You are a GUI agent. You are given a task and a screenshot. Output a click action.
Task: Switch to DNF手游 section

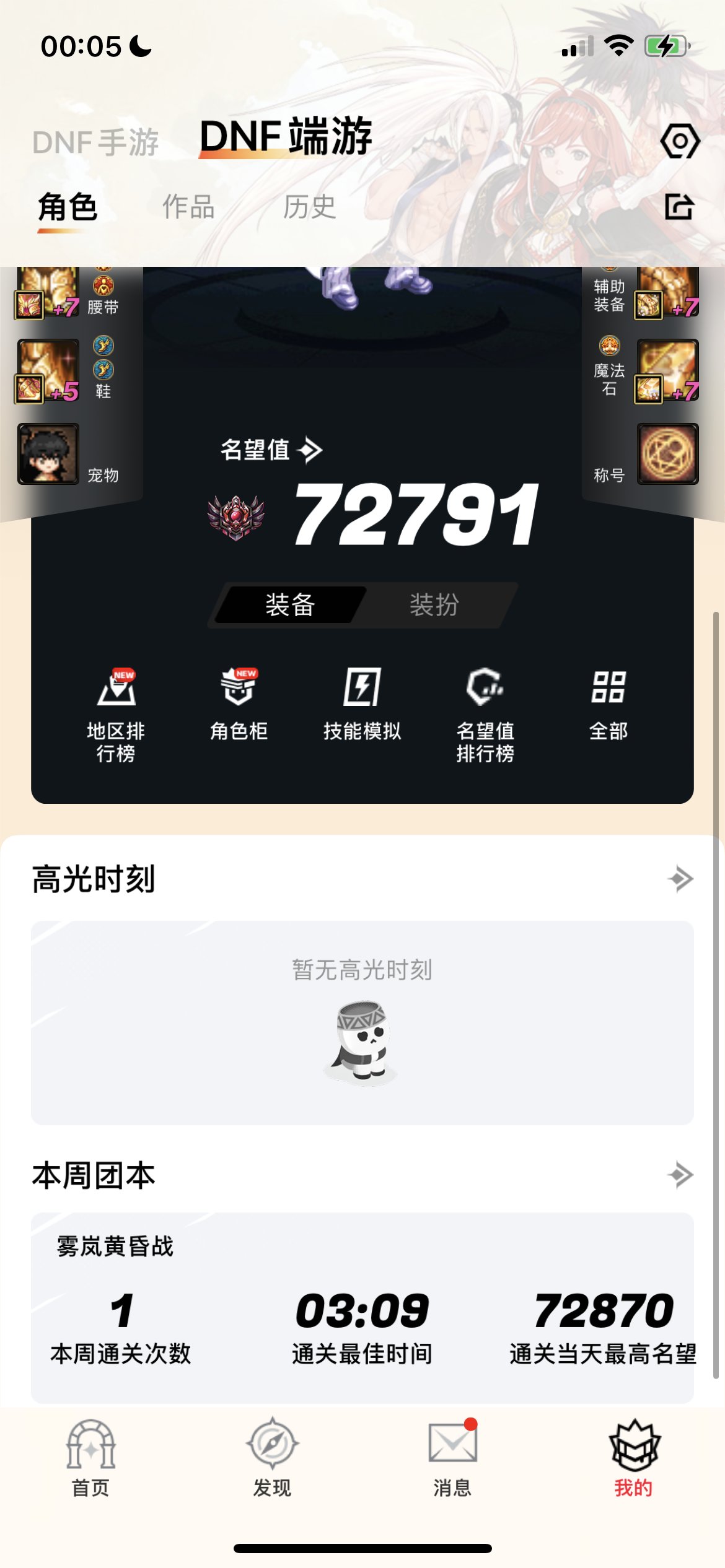click(95, 142)
